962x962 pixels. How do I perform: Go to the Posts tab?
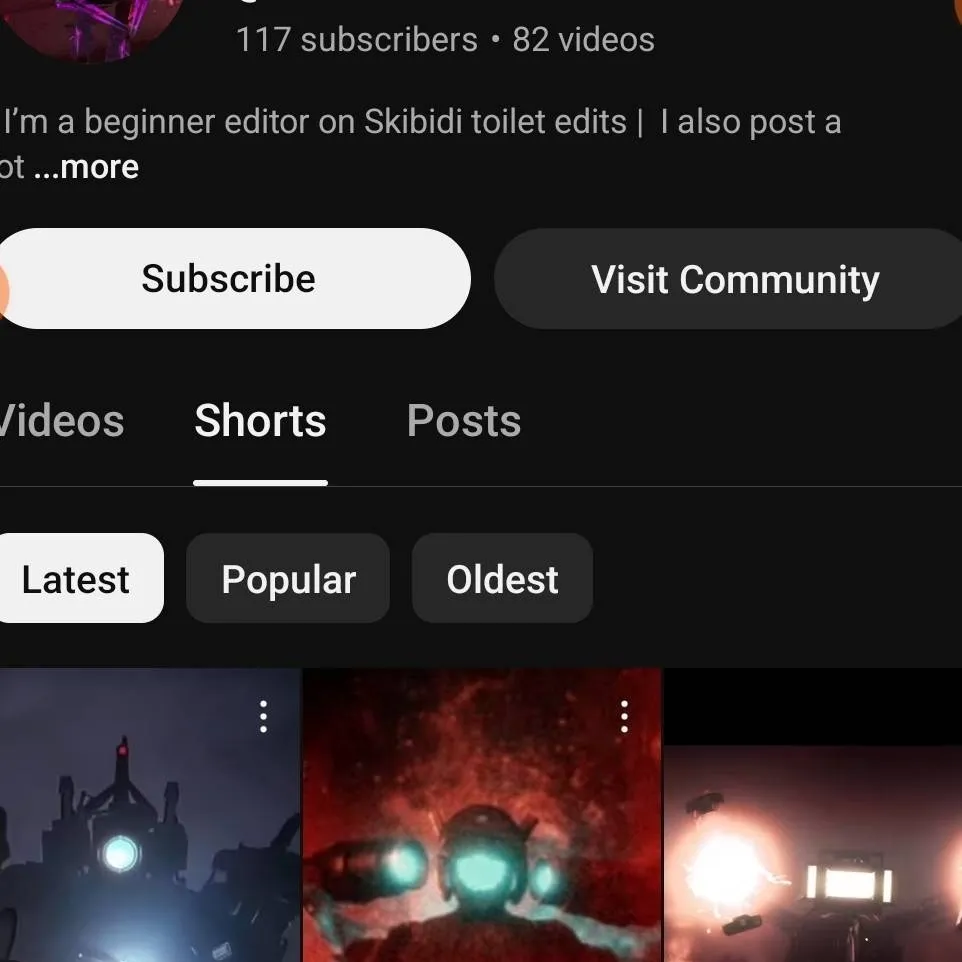coord(464,421)
